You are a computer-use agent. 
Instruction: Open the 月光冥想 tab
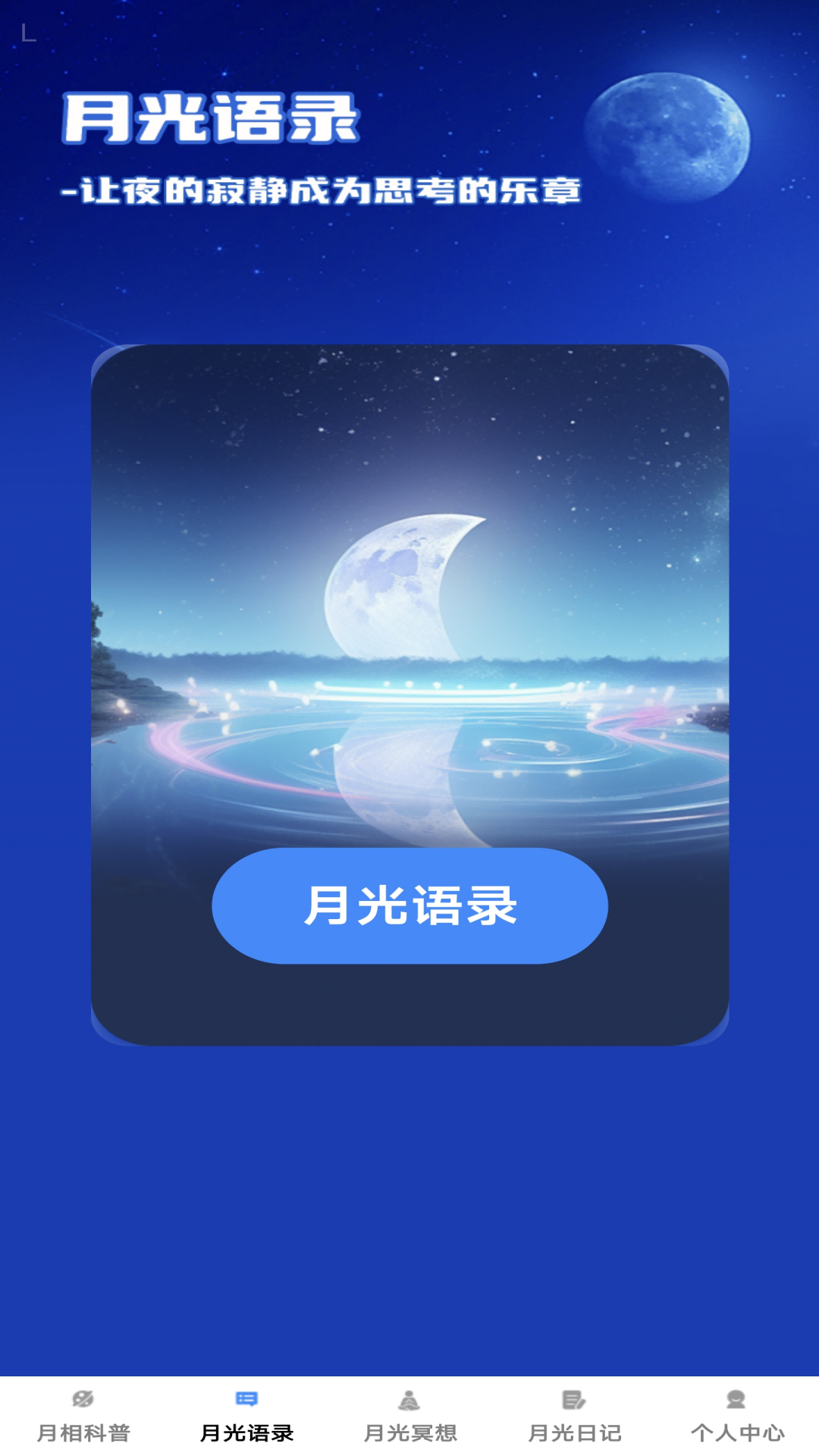(409, 1417)
